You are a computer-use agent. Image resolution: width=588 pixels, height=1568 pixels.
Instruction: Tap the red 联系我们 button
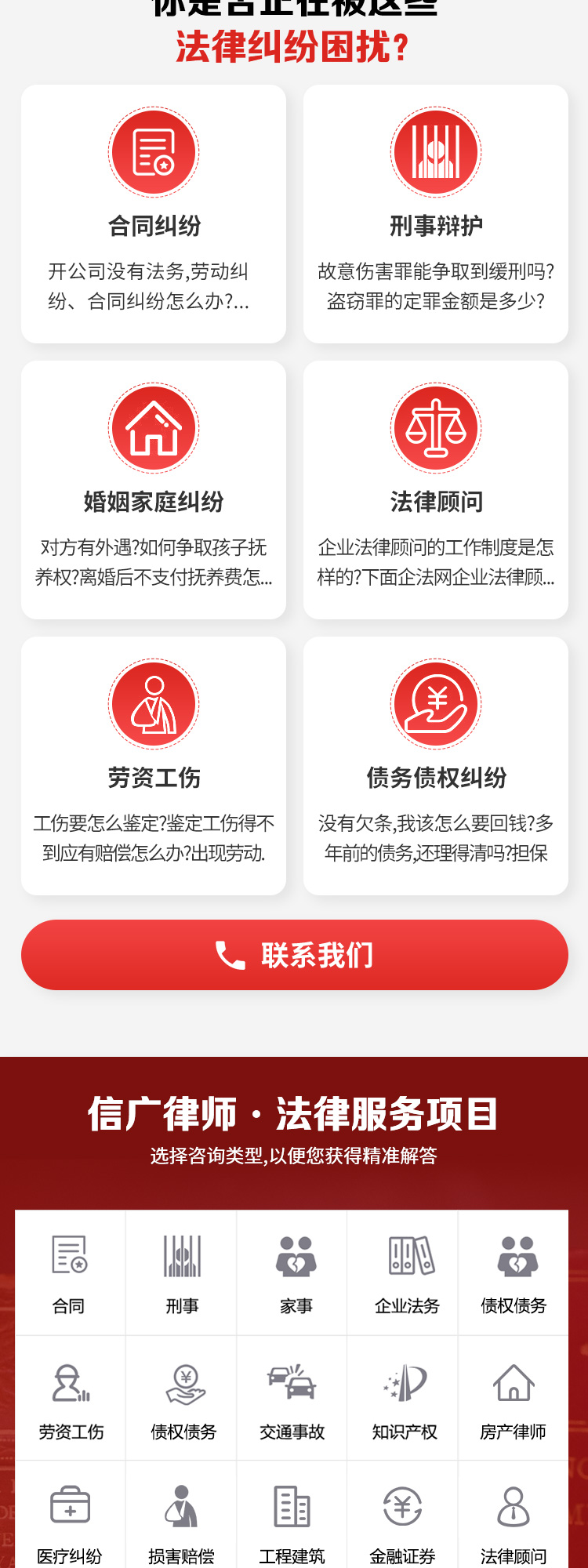(295, 955)
